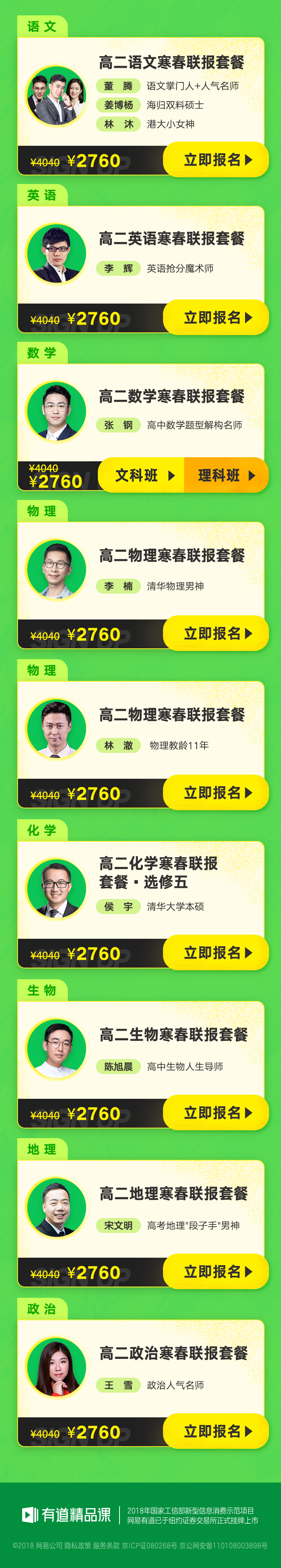Tap 立即报名 for the 英语 course

point(215,318)
